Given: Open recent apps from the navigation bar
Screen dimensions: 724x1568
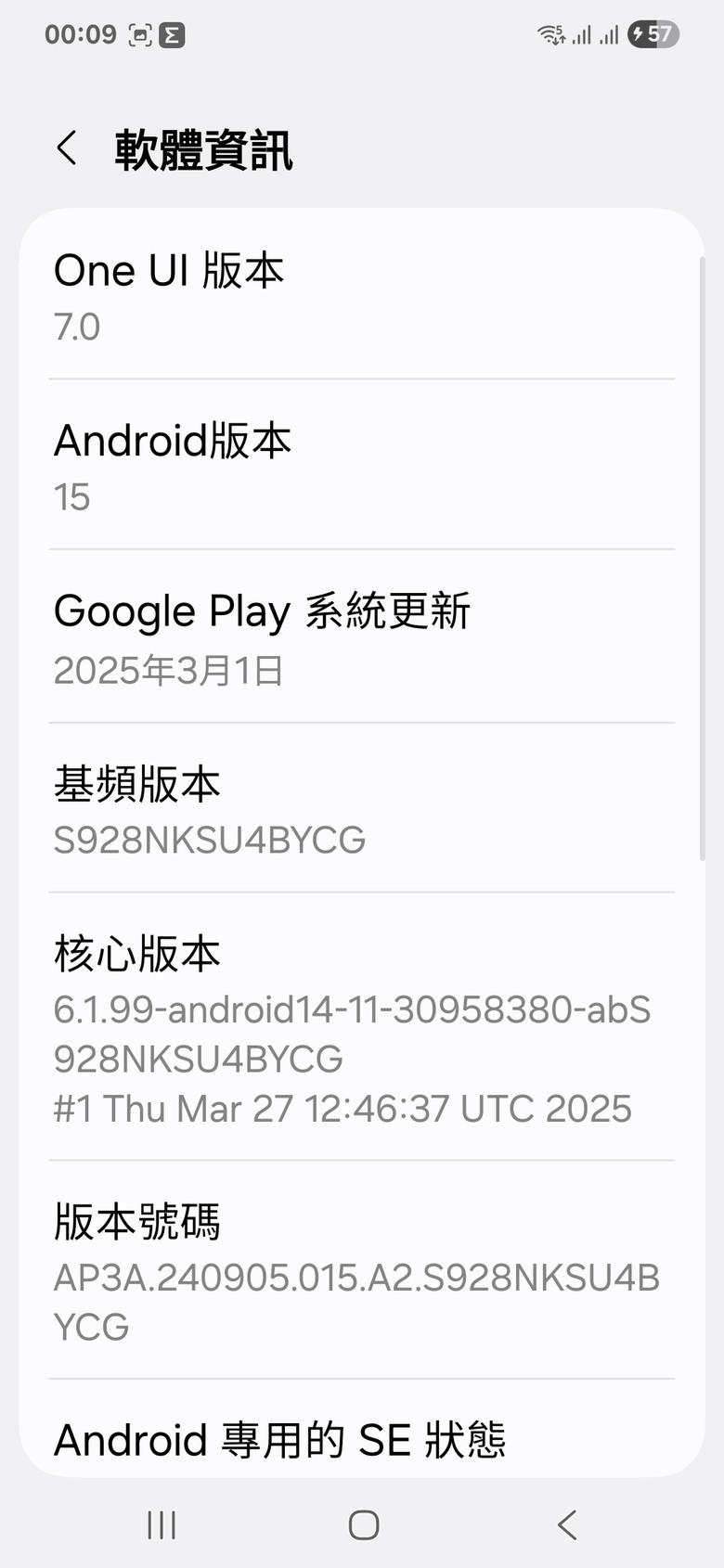Looking at the screenshot, I should [162, 1524].
